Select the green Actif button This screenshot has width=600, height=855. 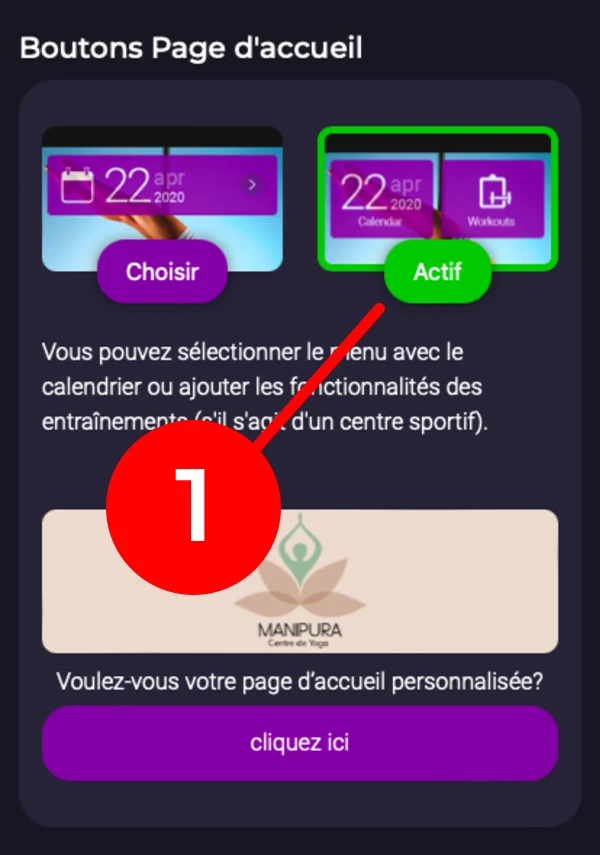[x=437, y=271]
